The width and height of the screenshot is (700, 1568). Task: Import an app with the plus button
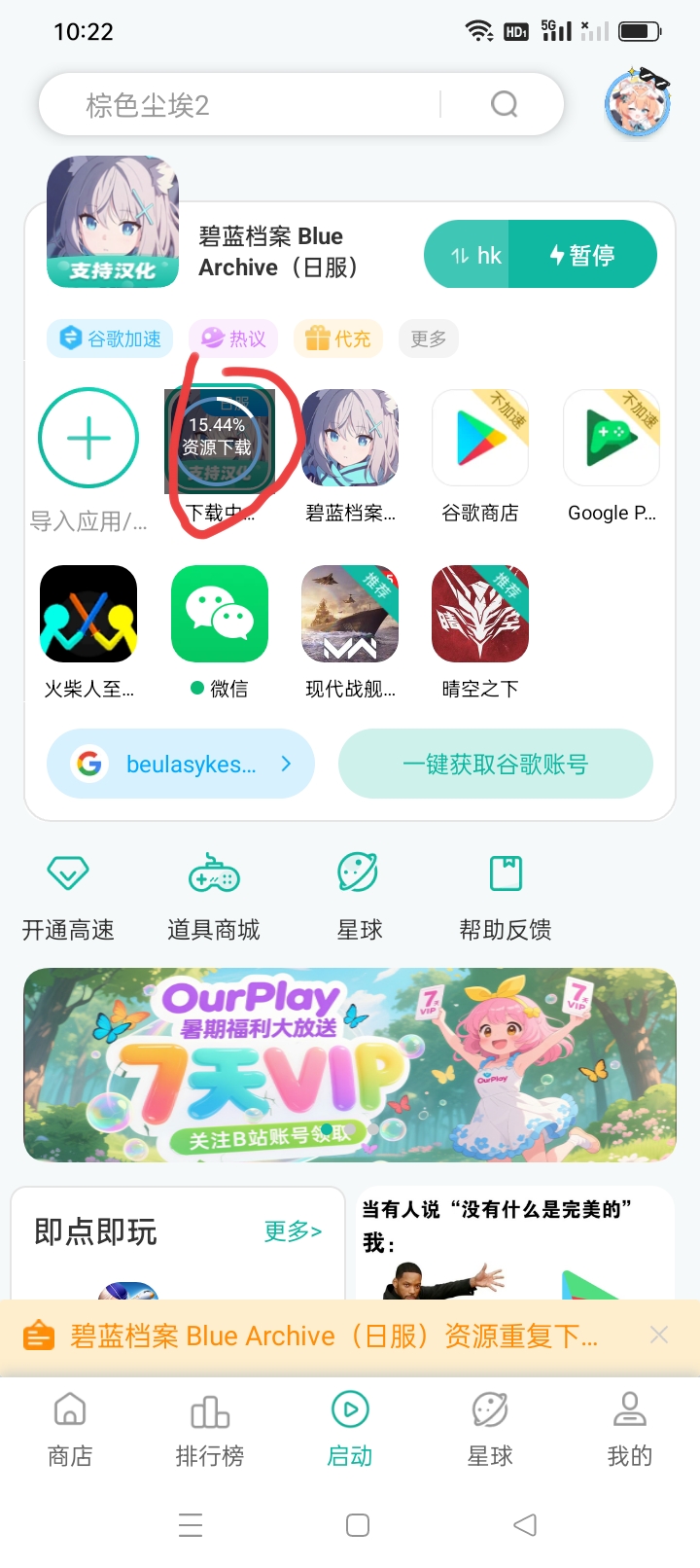tap(88, 439)
